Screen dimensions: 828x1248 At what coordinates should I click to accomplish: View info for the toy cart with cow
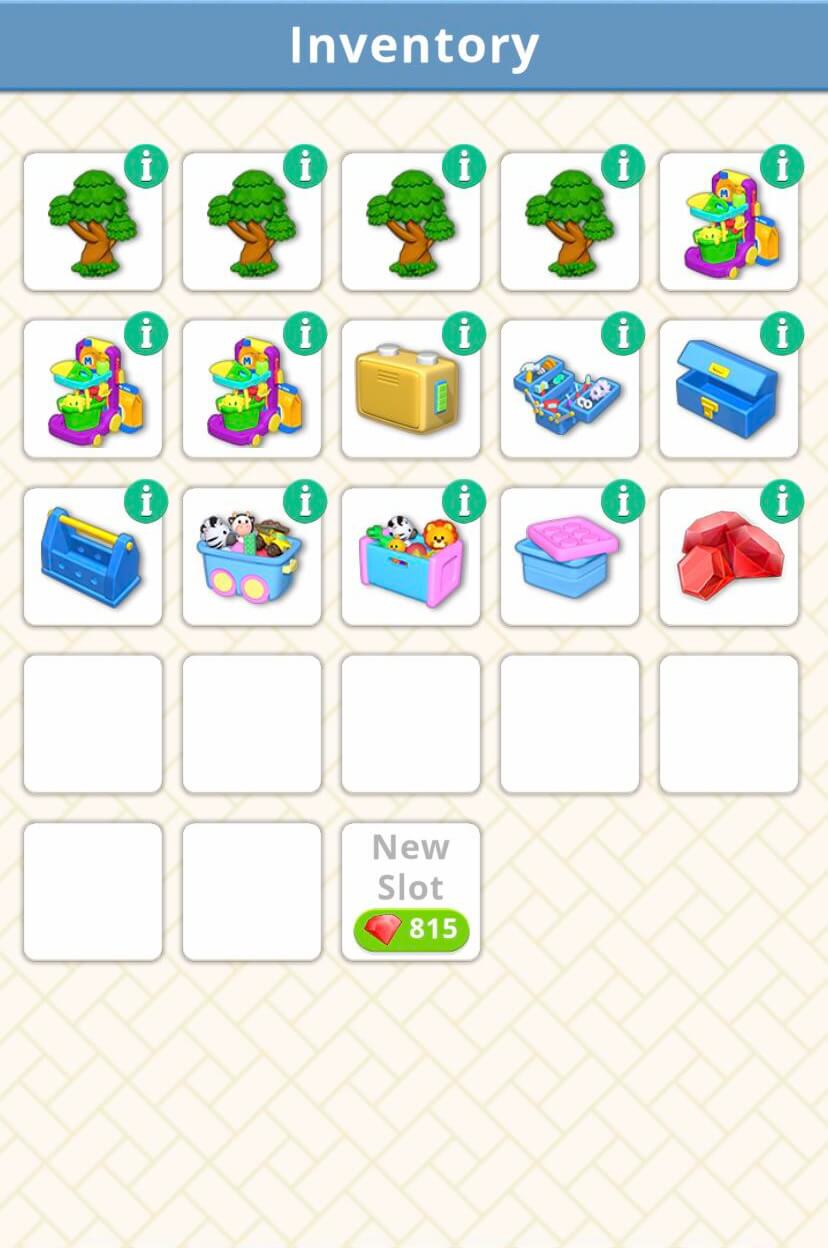coord(304,501)
